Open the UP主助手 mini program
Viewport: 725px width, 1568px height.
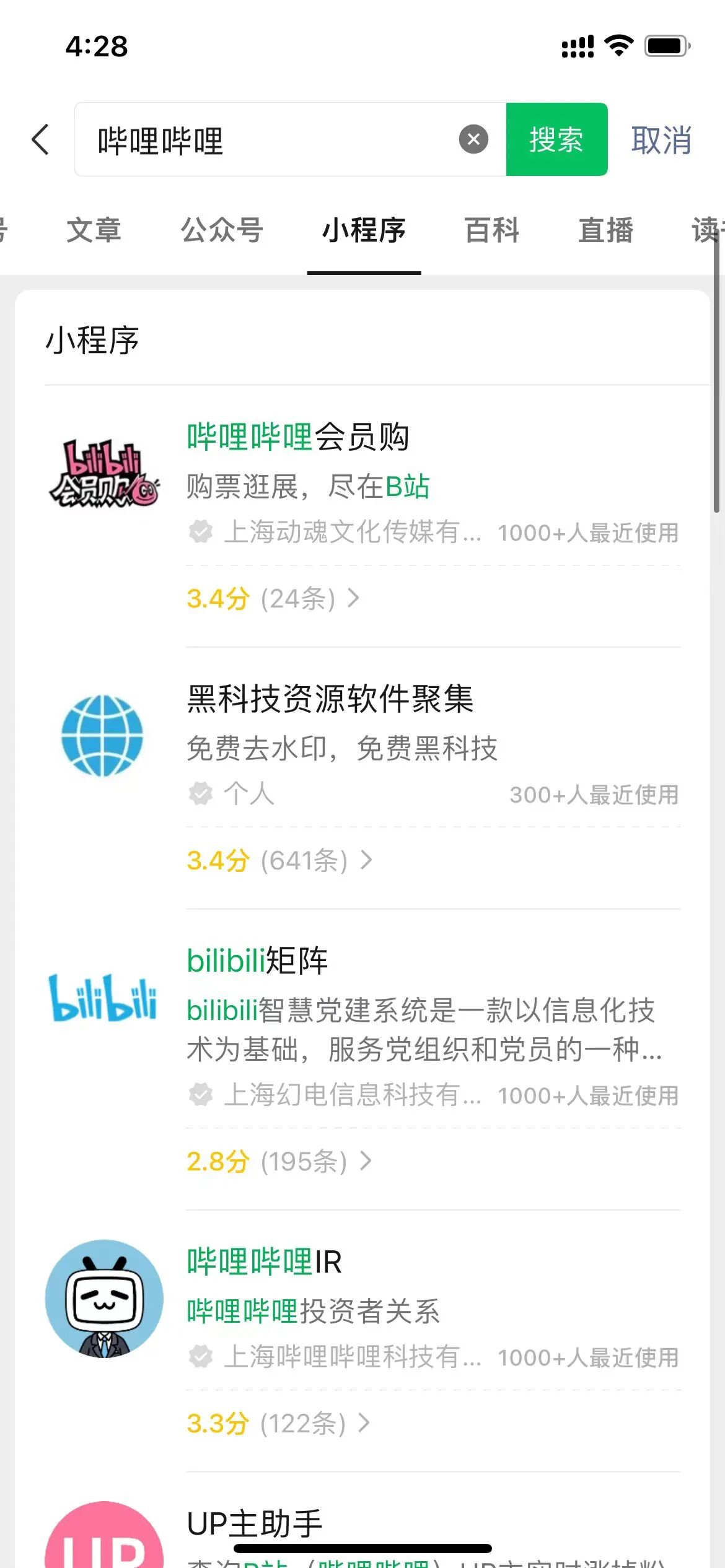coord(254,1523)
